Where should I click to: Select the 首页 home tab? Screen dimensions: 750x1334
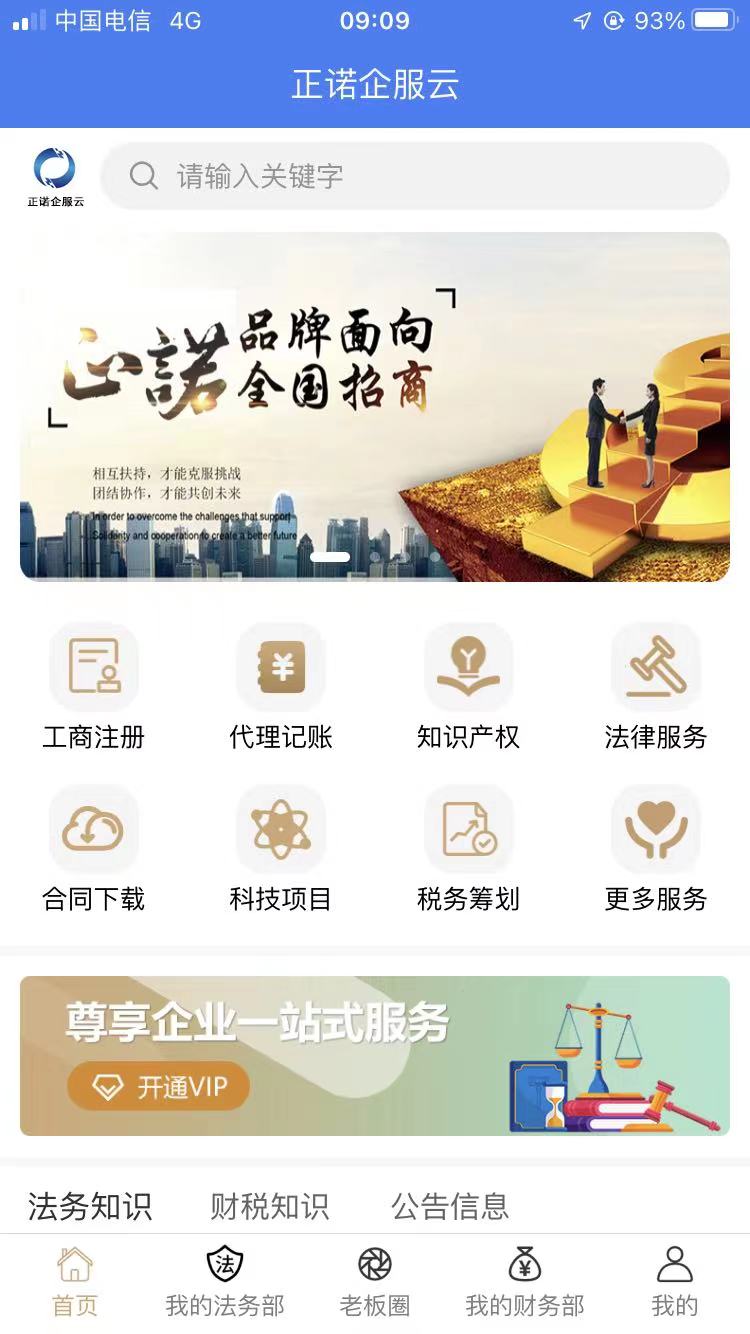click(x=75, y=1280)
